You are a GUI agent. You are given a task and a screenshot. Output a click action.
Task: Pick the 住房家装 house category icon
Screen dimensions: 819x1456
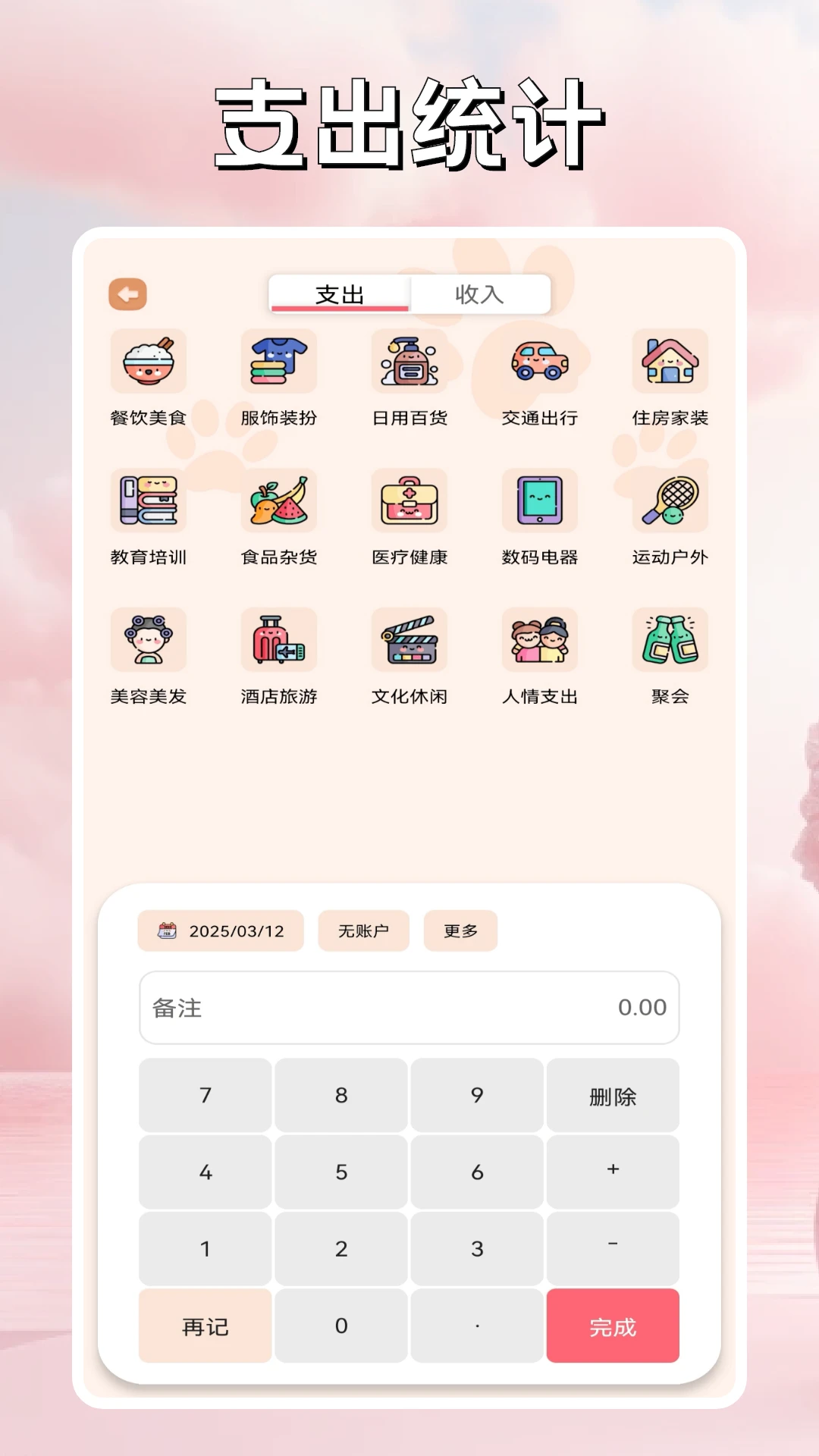(x=670, y=362)
